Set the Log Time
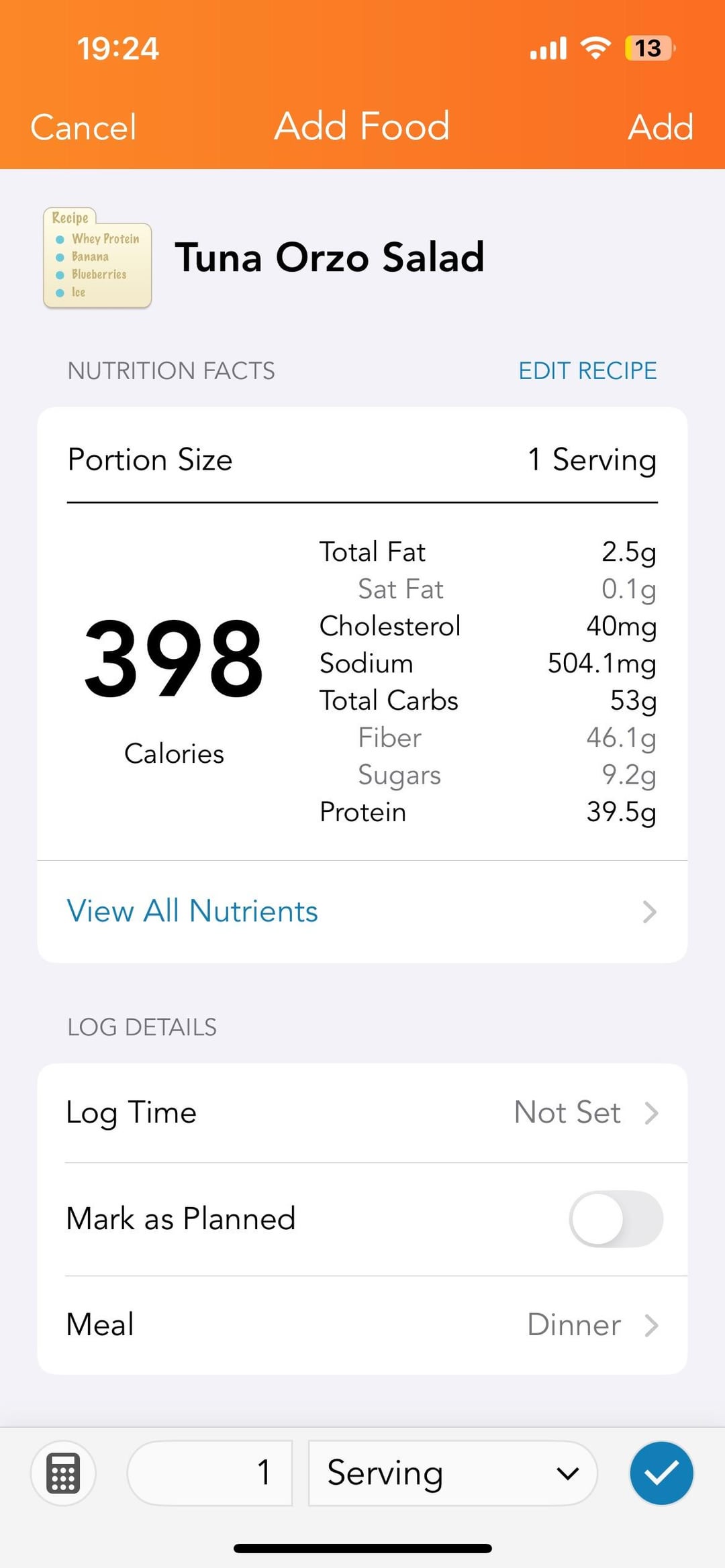 pos(362,1112)
